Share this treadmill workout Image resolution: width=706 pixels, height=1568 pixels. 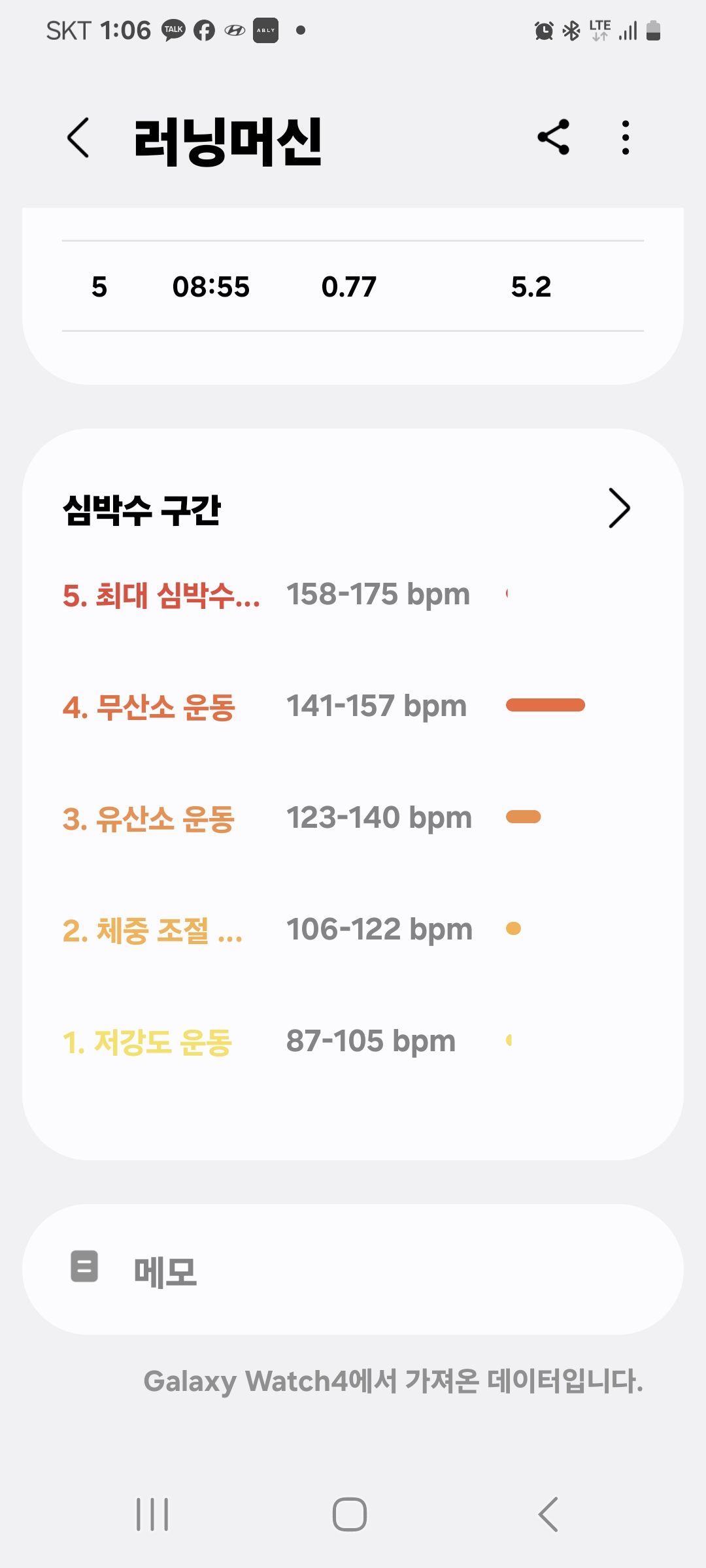(x=553, y=137)
